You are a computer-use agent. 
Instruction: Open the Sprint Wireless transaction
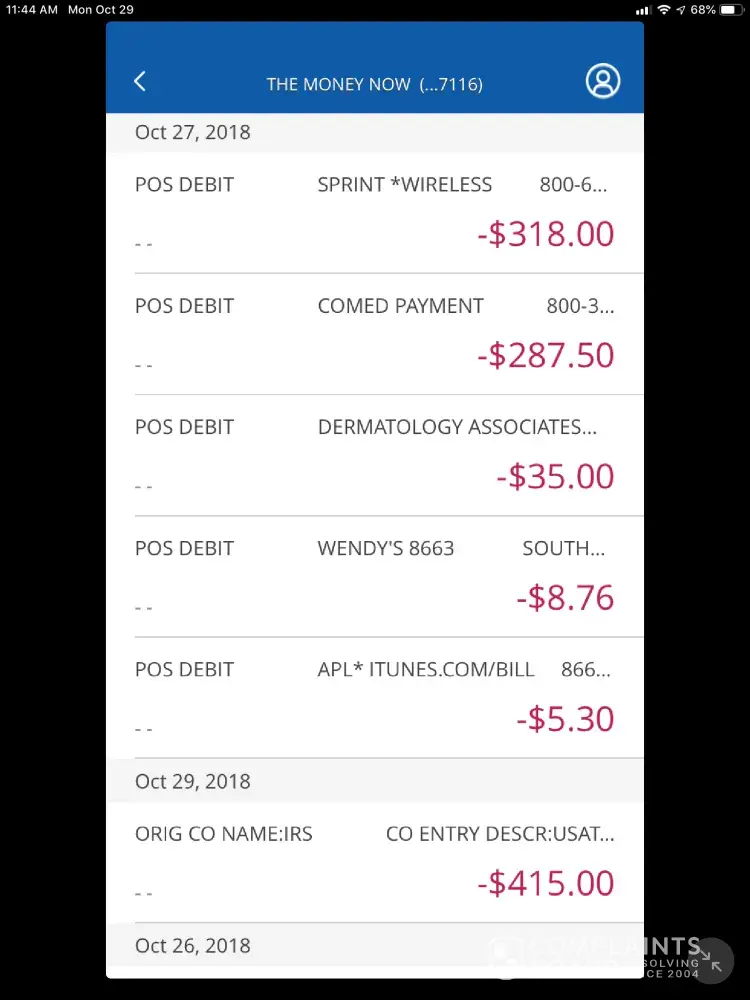[375, 212]
